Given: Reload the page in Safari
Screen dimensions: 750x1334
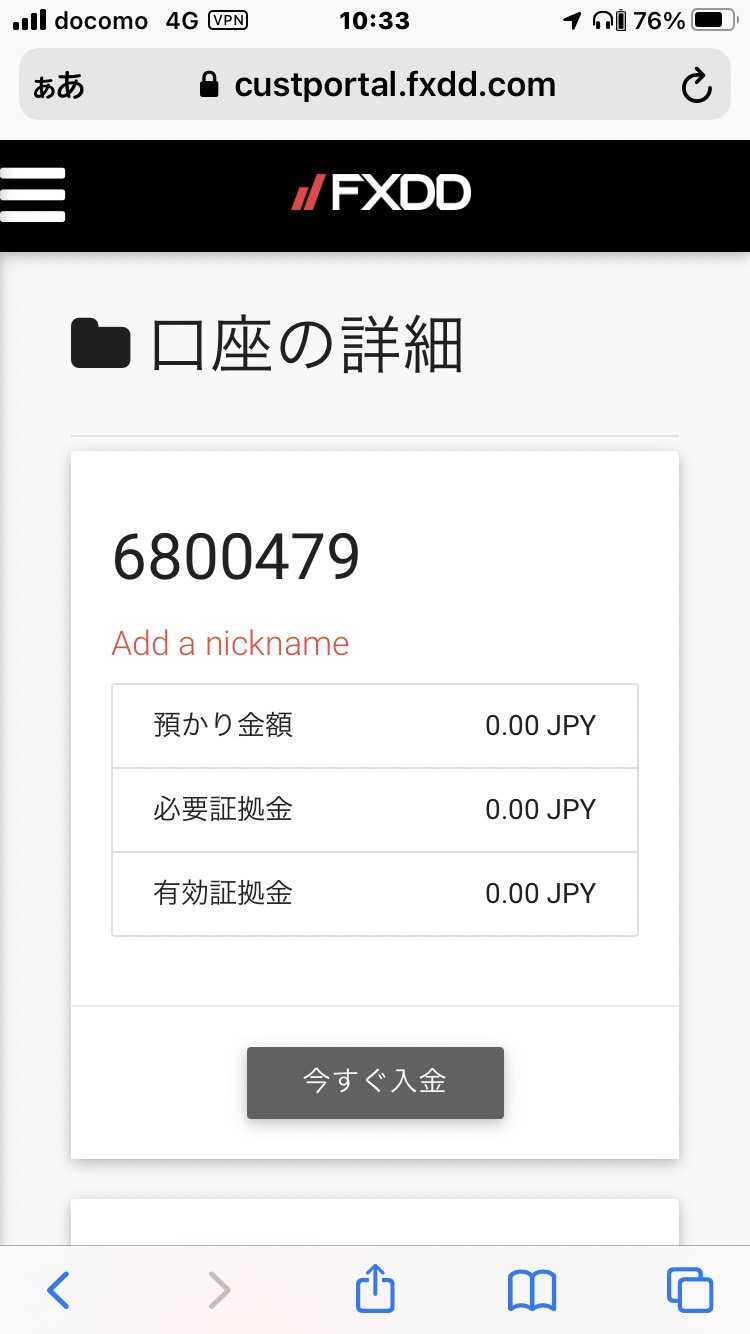Looking at the screenshot, I should coord(696,86).
